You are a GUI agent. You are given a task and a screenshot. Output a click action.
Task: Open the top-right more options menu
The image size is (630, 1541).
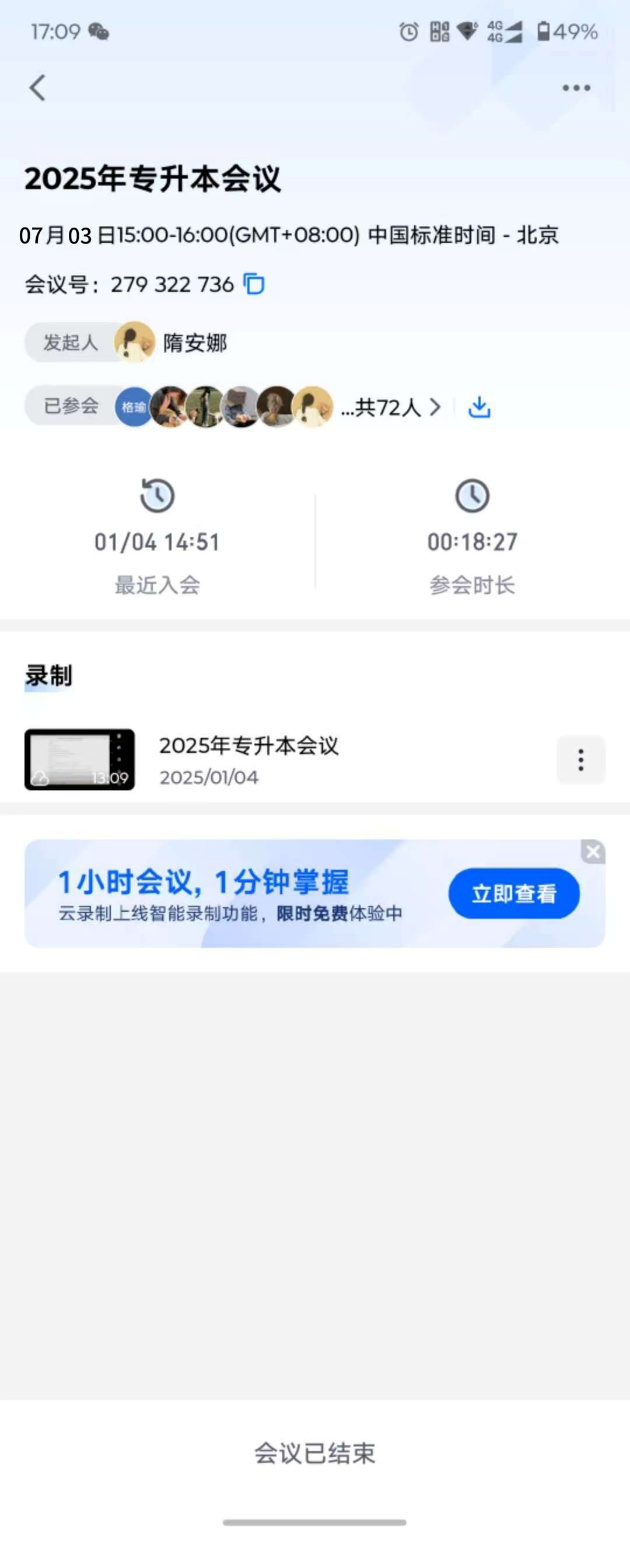pyautogui.click(x=576, y=88)
